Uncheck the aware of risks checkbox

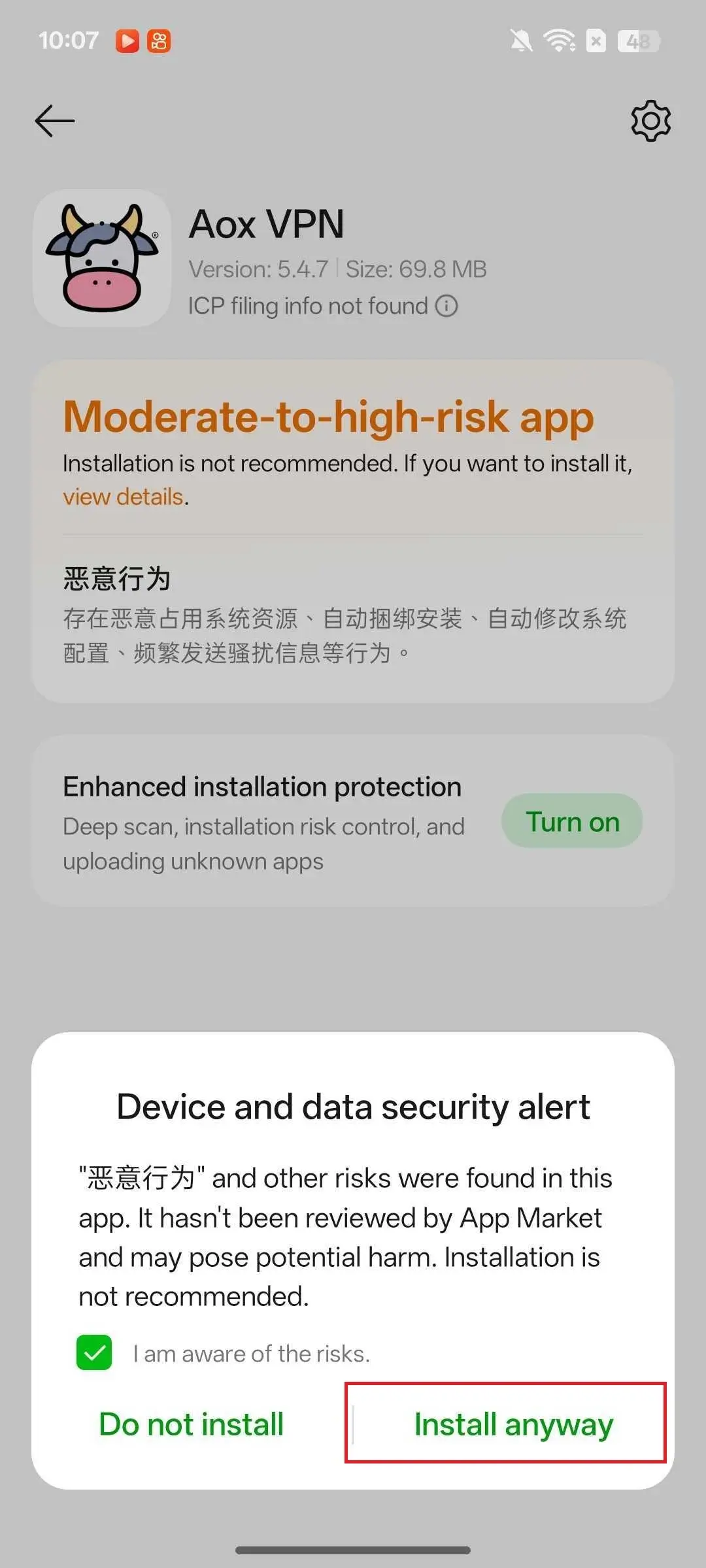[x=94, y=1353]
